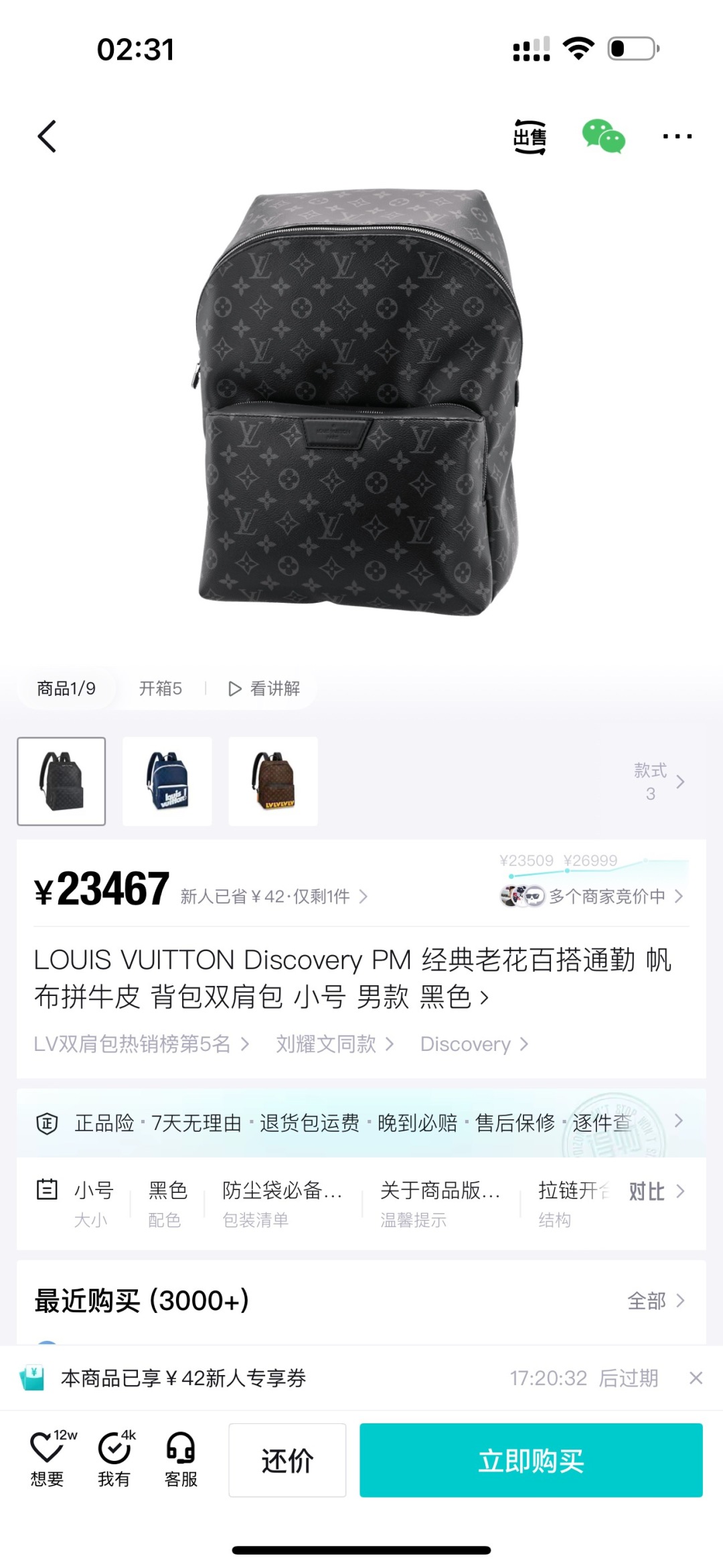Tap 还价 to make an offer
Viewport: 723px width, 1568px height.
(287, 1460)
